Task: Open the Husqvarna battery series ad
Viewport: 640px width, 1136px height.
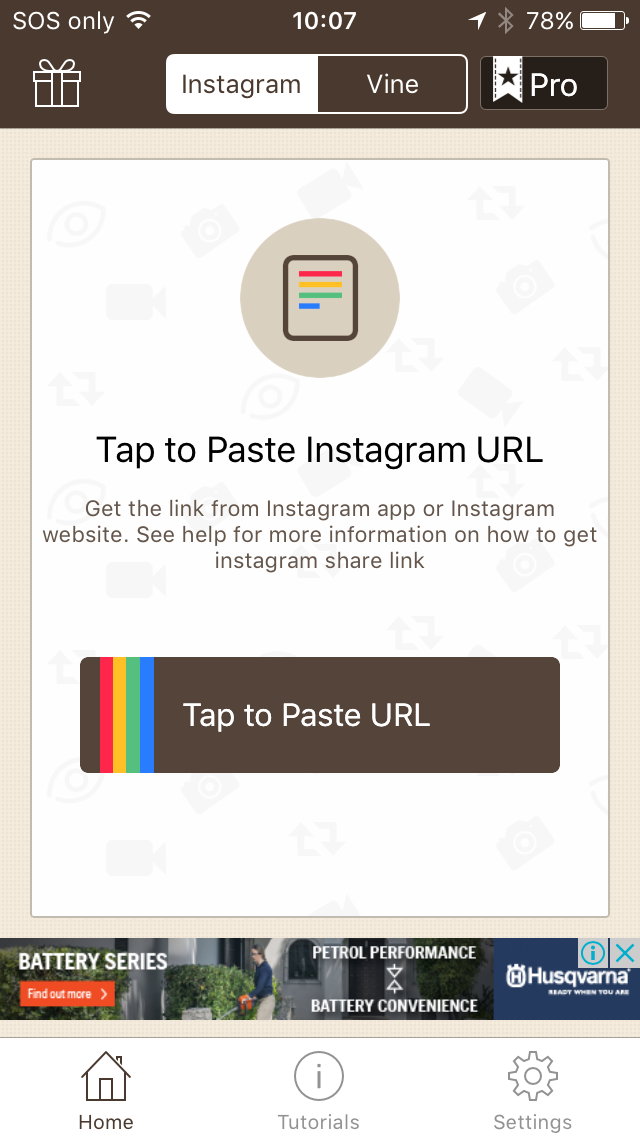Action: 300,979
